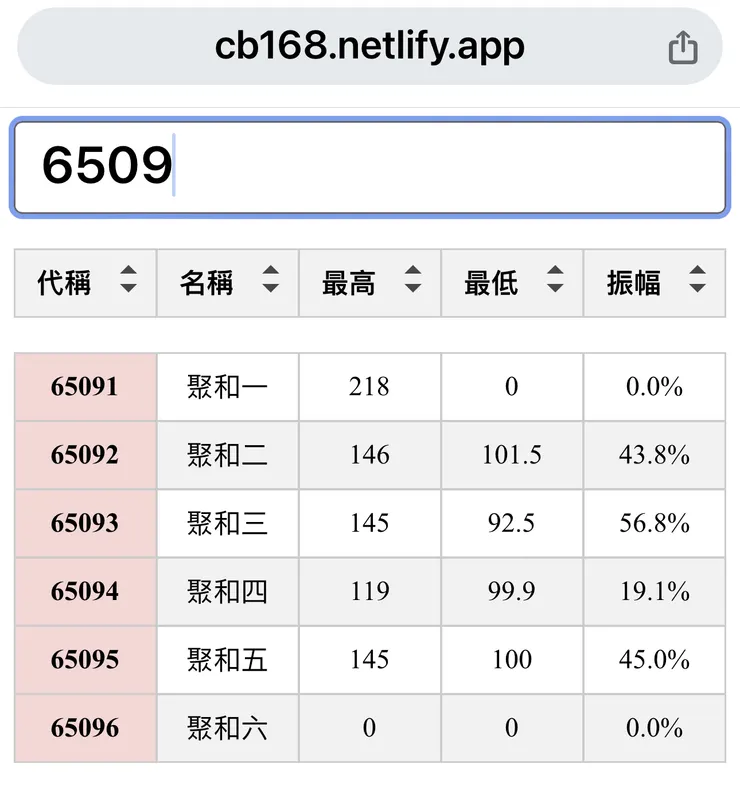Click the stock code 65091 link
This screenshot has width=740, height=795.
[85, 387]
